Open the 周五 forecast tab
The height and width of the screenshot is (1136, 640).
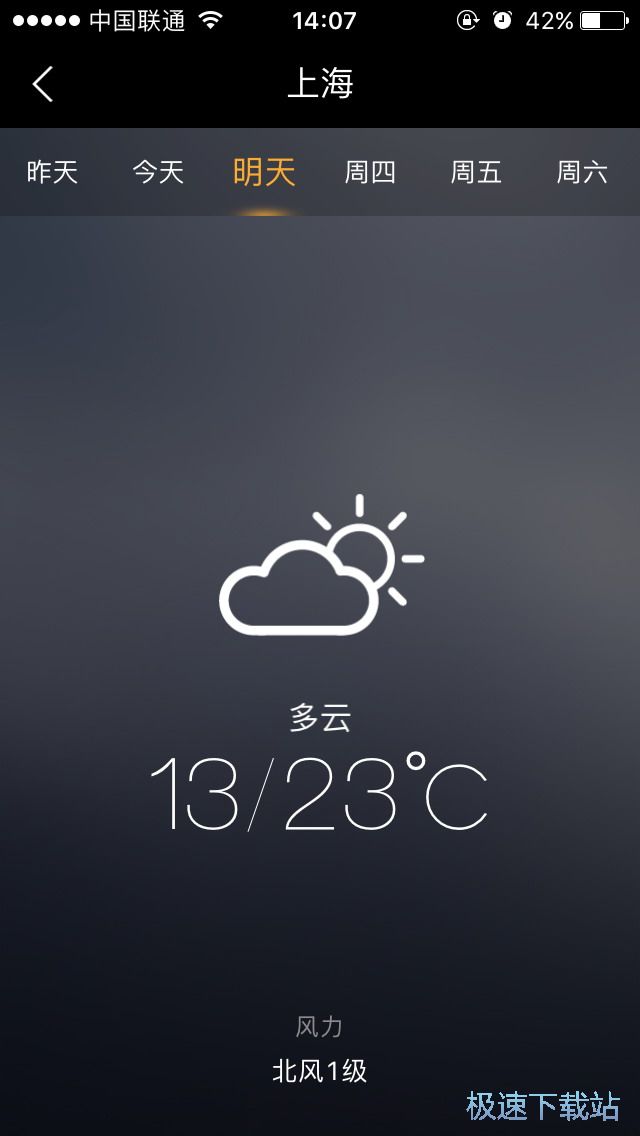(x=476, y=172)
